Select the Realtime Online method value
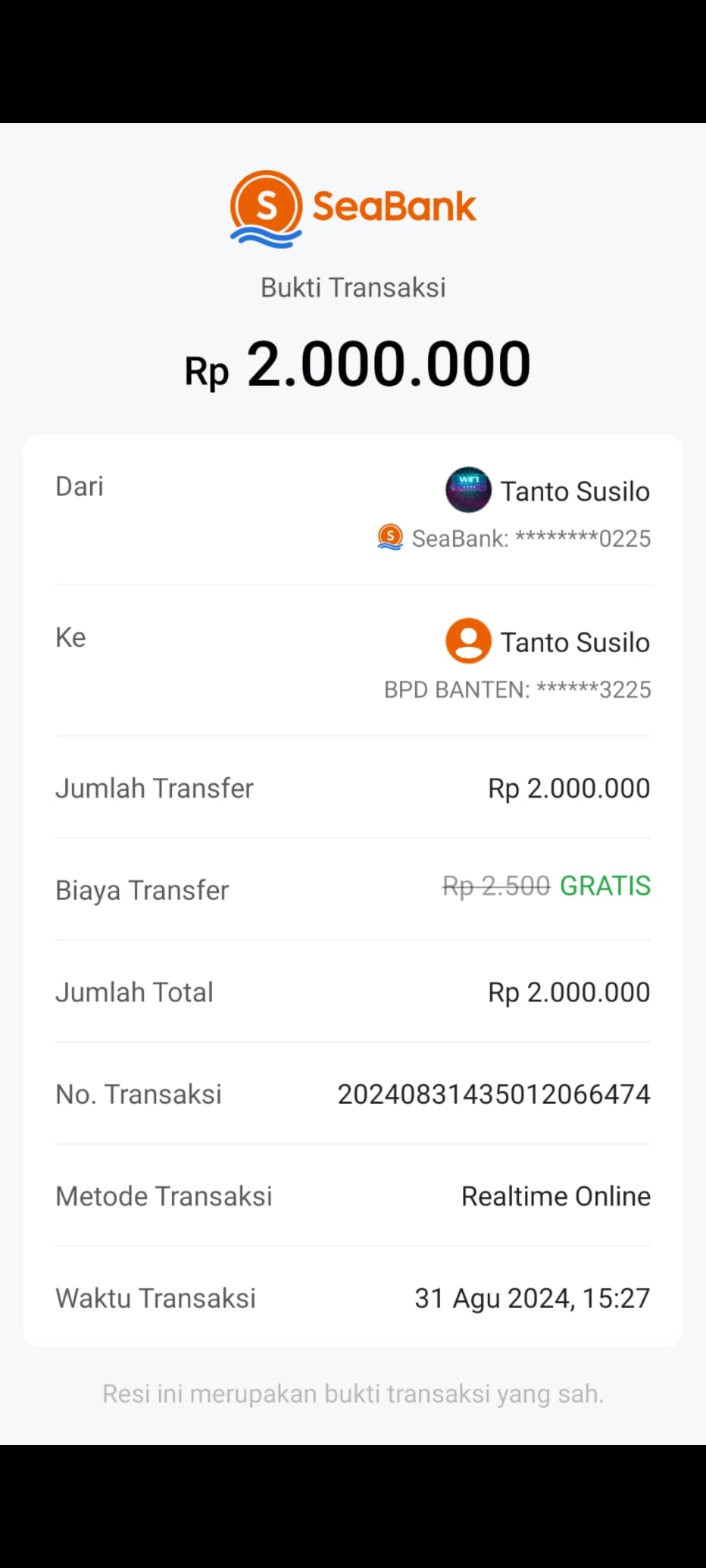Image resolution: width=706 pixels, height=1568 pixels. [555, 1196]
